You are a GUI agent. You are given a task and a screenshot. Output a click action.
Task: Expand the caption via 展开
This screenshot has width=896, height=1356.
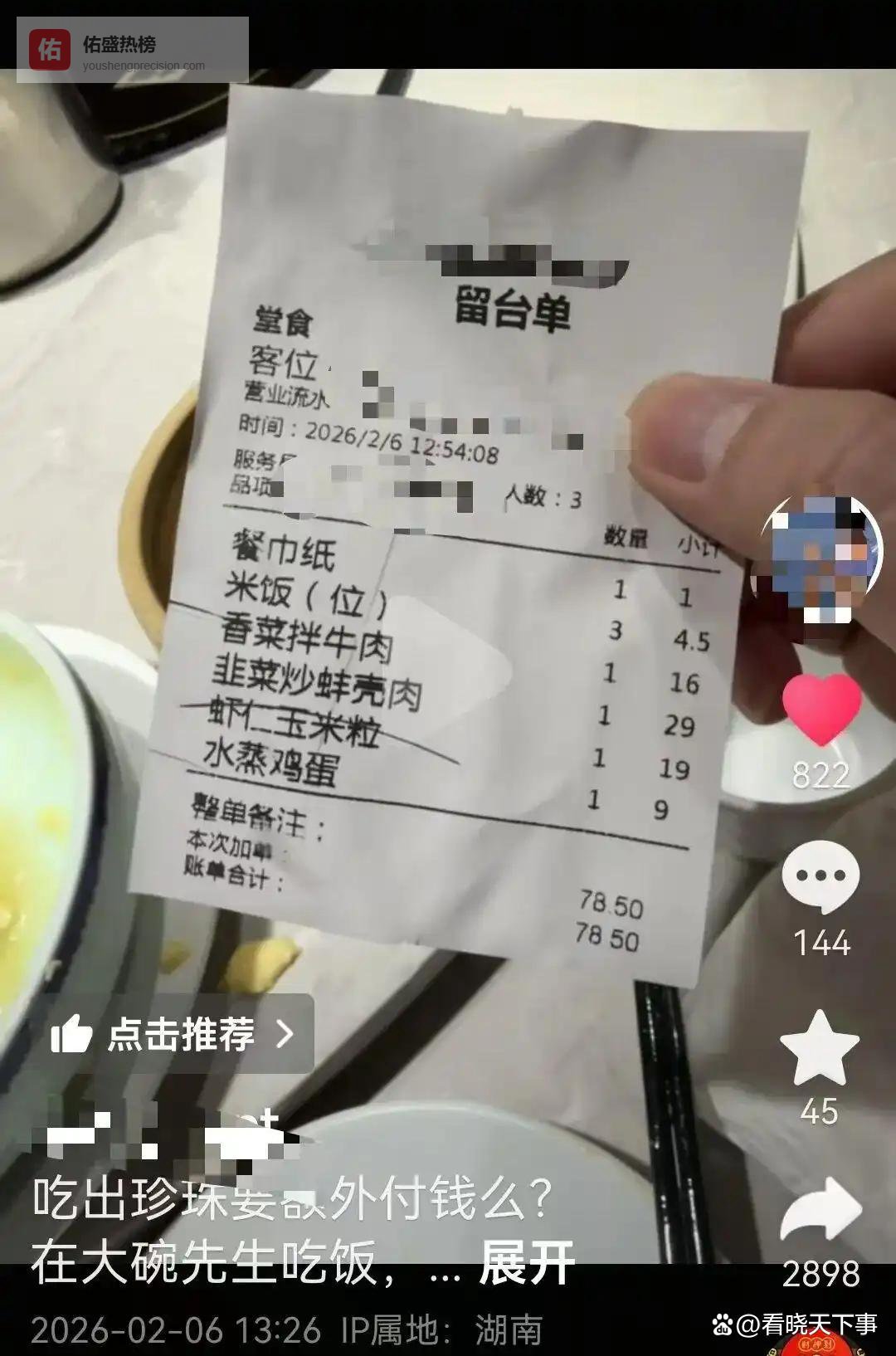click(526, 1263)
